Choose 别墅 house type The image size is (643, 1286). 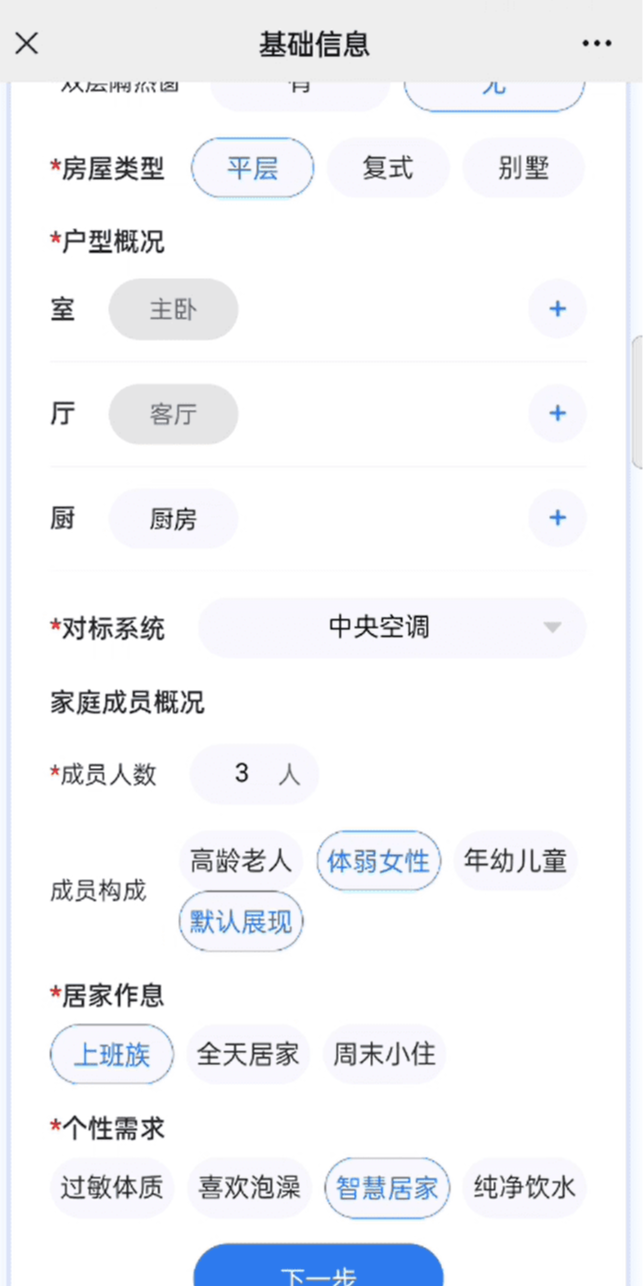click(x=523, y=168)
